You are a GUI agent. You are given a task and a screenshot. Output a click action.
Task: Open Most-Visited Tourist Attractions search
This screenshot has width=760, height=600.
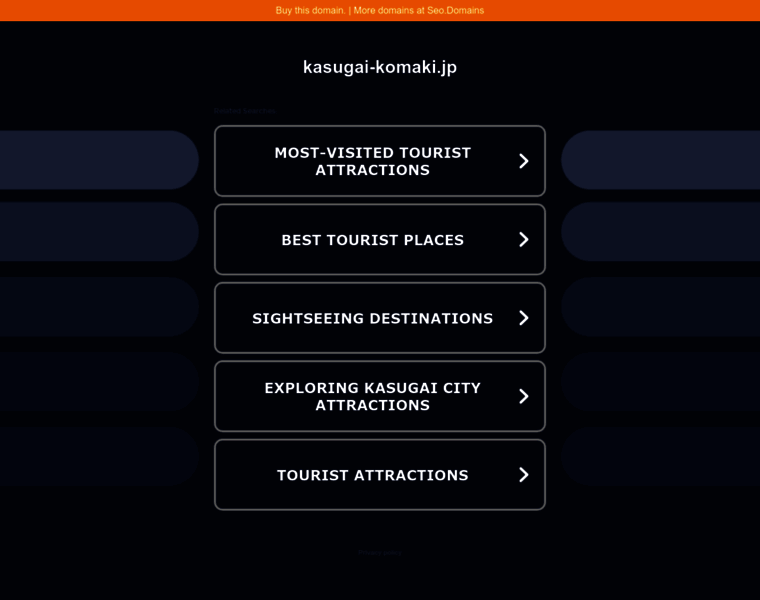[380, 161]
